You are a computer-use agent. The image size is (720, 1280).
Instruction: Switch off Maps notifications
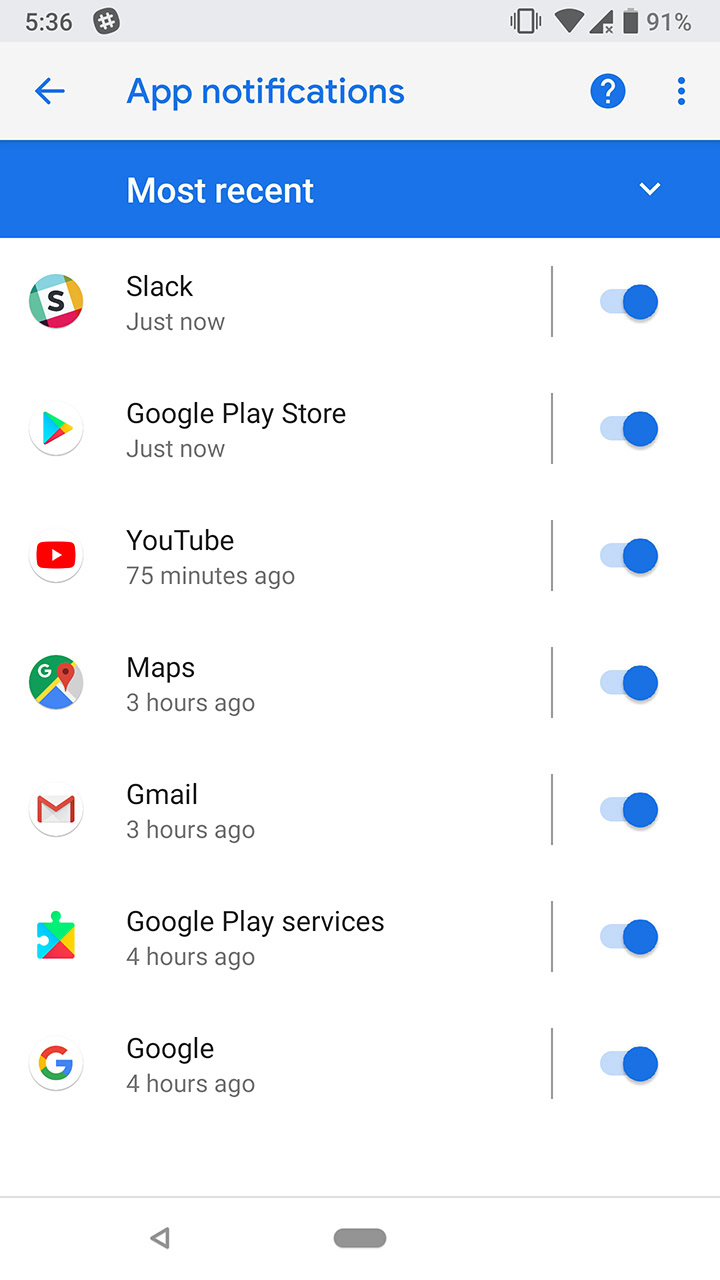(x=629, y=683)
